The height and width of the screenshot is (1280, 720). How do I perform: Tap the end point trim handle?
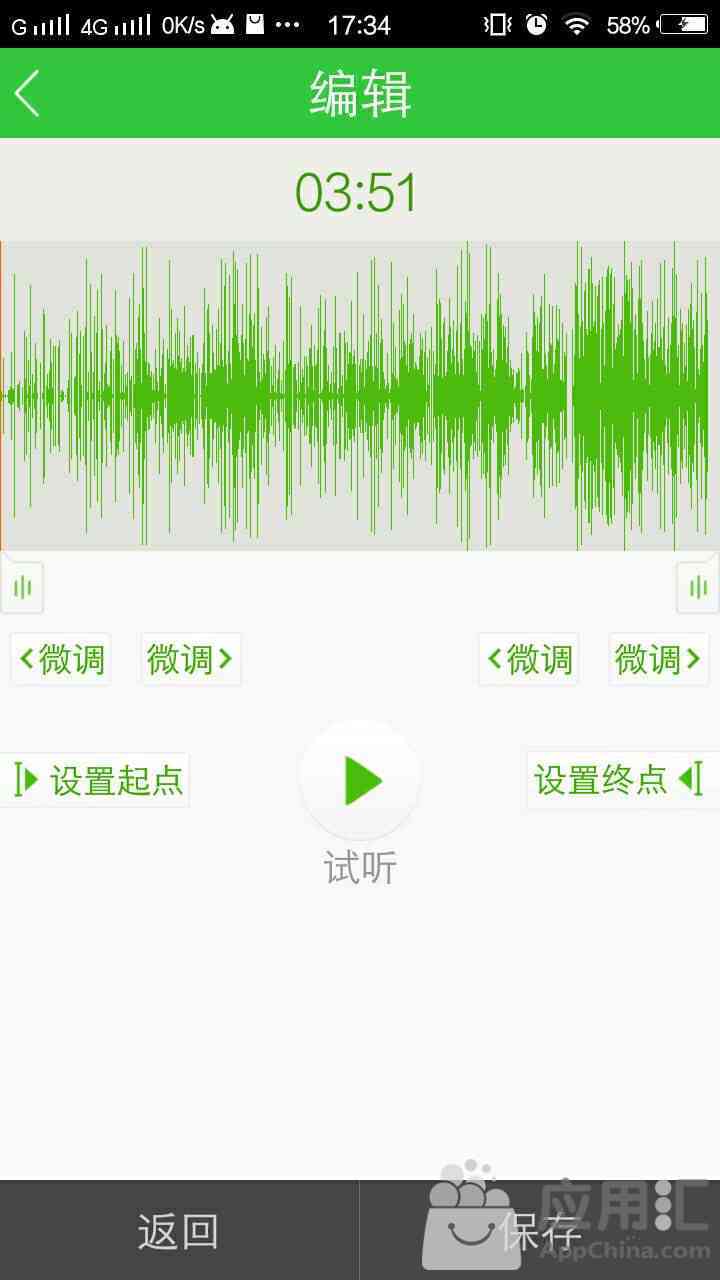698,584
